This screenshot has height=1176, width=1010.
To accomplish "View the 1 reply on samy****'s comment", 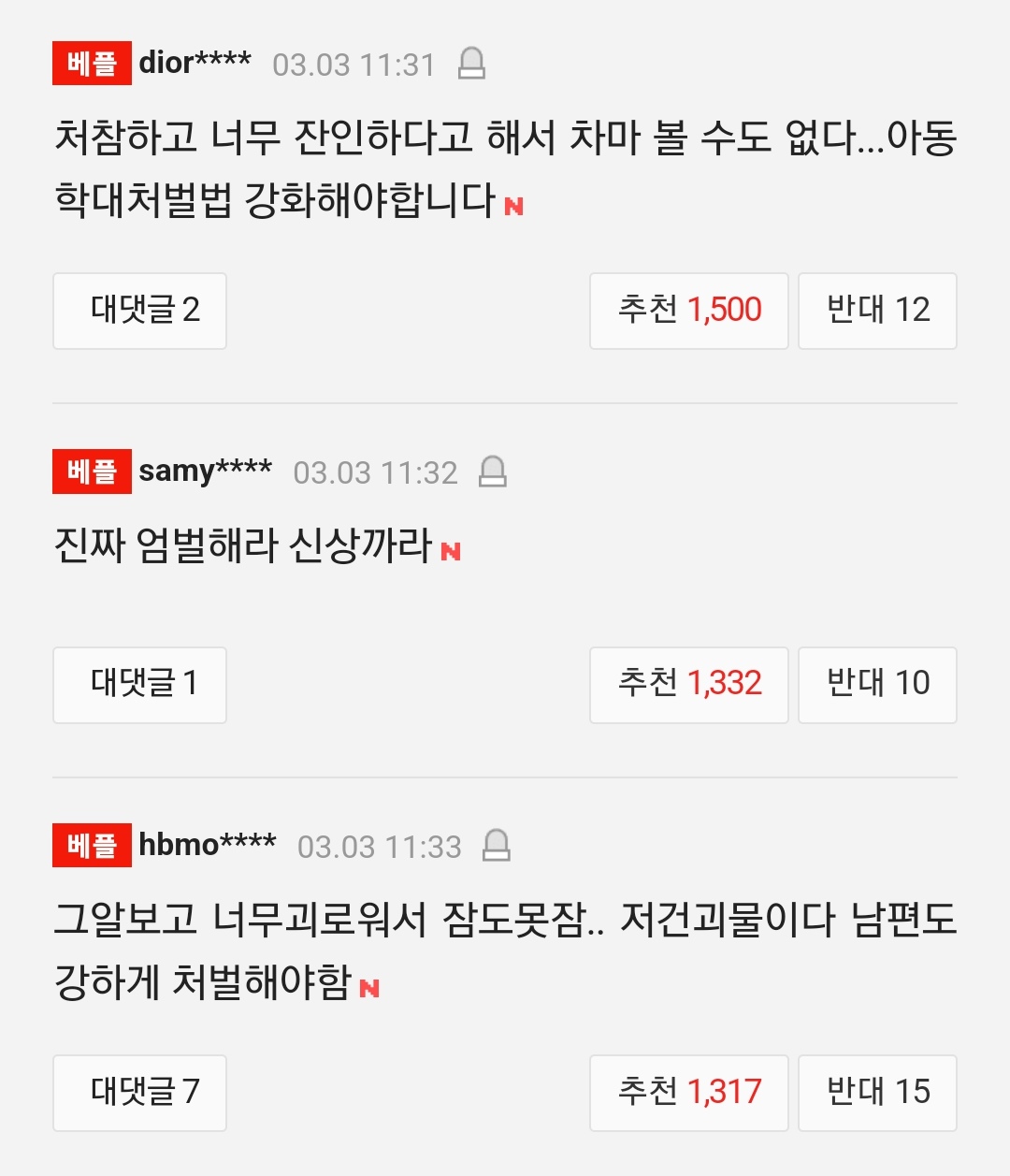I will click(x=140, y=684).
